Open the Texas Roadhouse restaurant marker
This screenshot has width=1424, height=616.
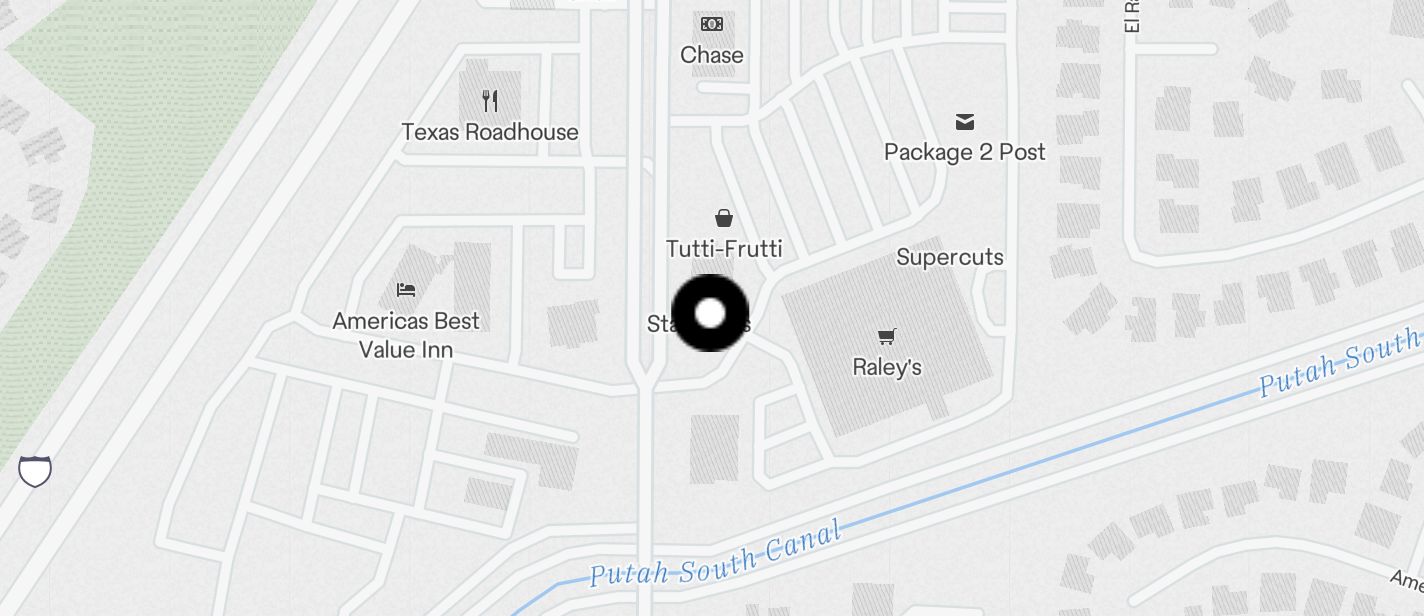[490, 101]
